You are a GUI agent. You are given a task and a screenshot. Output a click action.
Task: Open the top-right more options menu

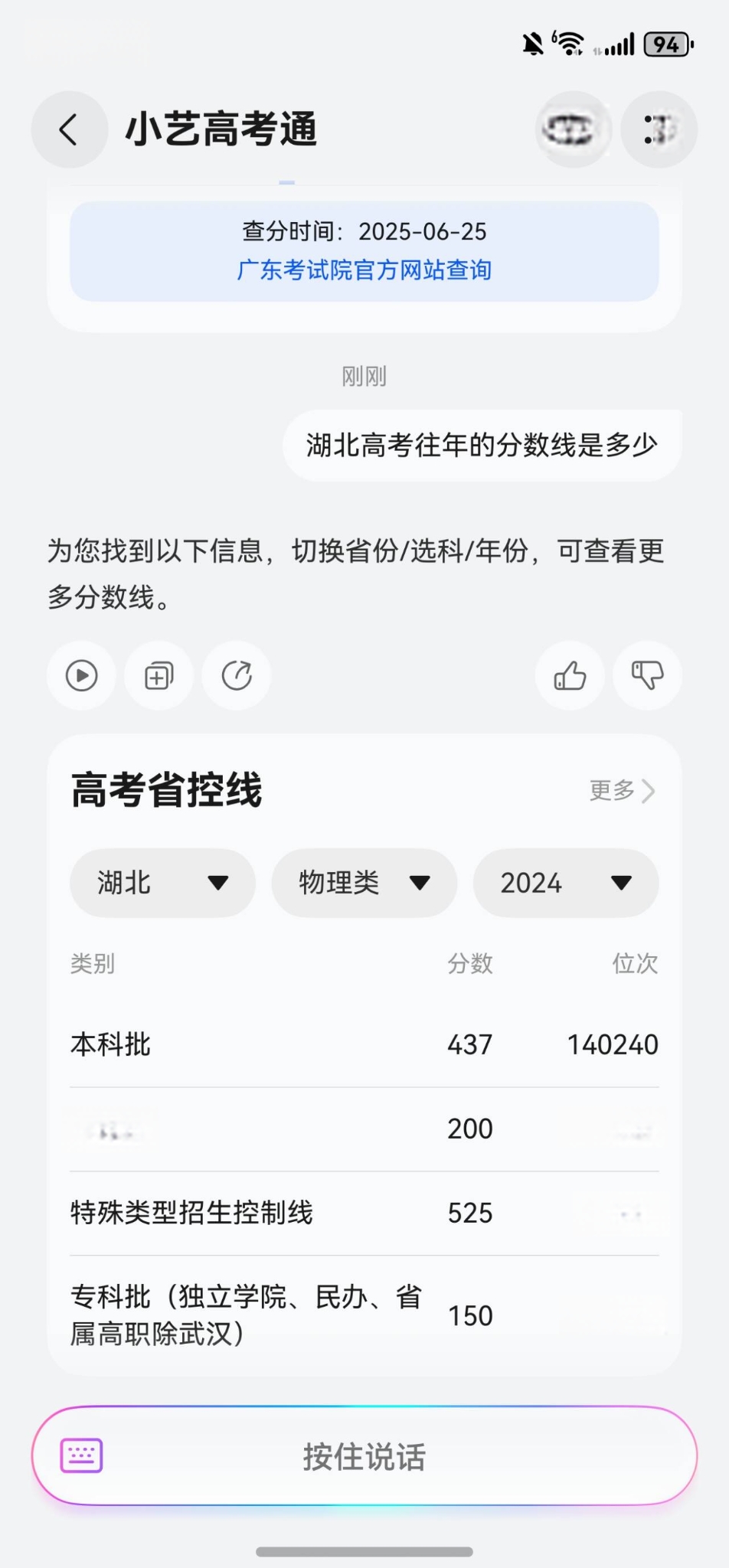(x=659, y=129)
